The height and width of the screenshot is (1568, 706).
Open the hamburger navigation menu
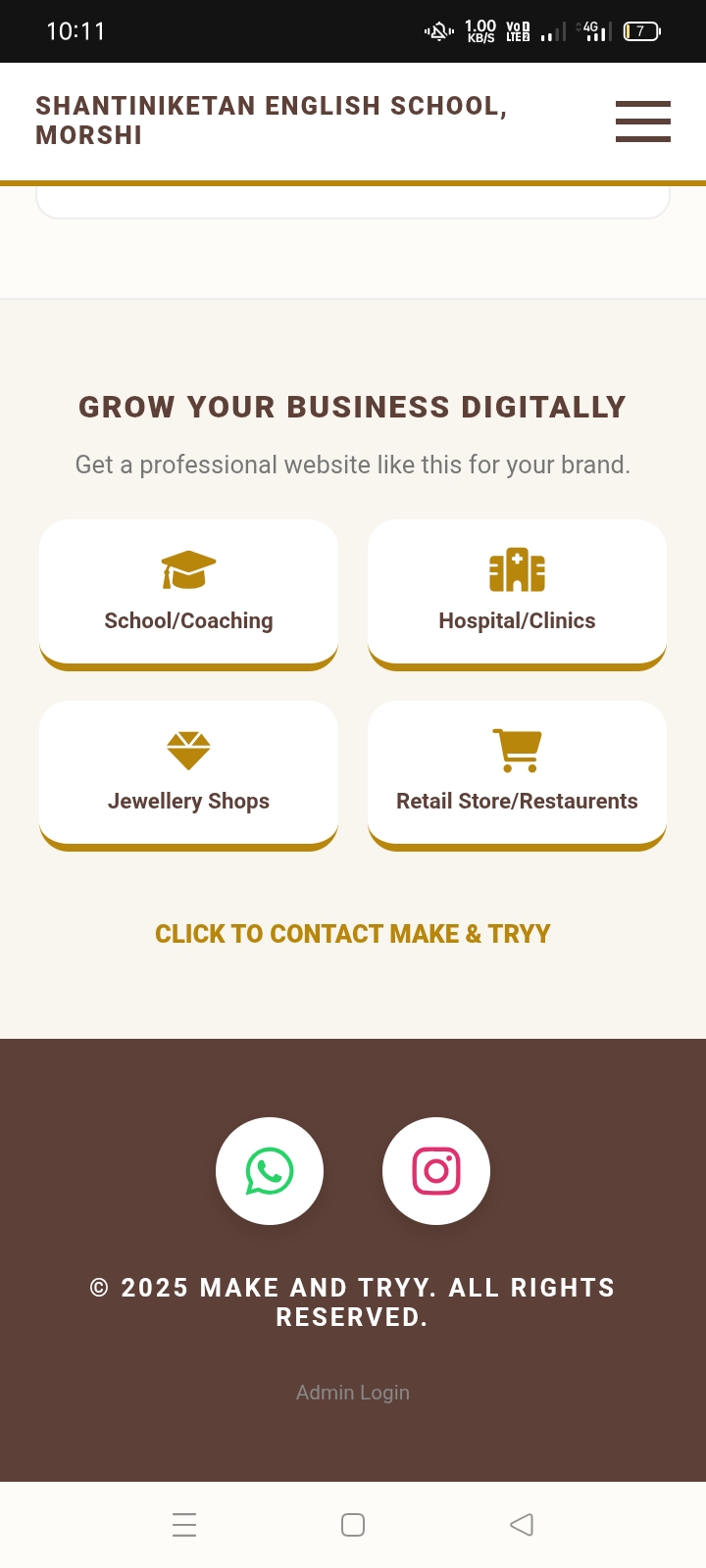tap(642, 122)
